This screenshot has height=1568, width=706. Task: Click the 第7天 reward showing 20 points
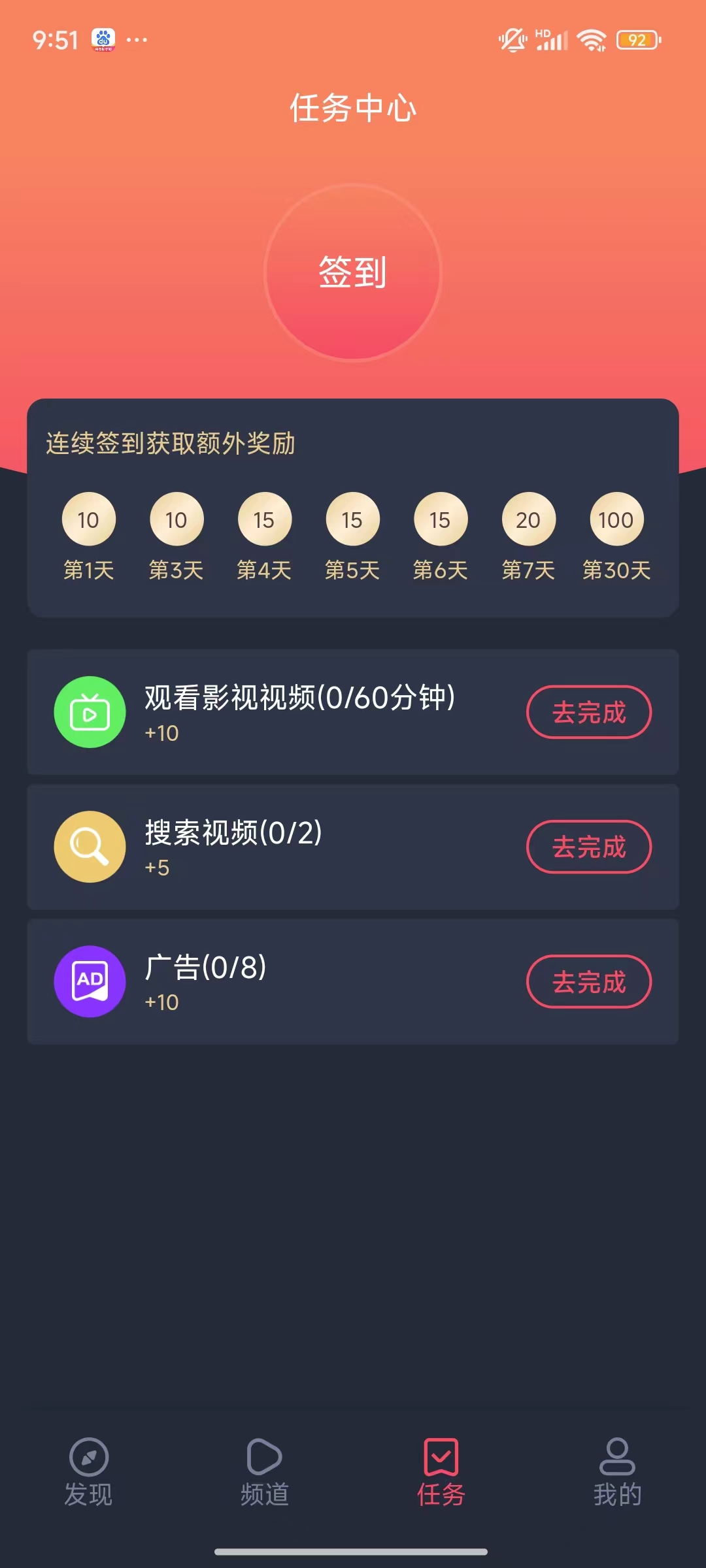click(x=528, y=519)
